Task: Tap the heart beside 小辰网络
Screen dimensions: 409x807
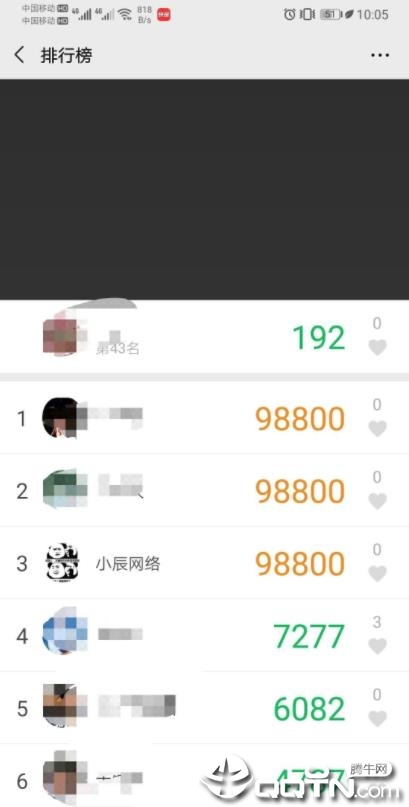Action: click(378, 573)
